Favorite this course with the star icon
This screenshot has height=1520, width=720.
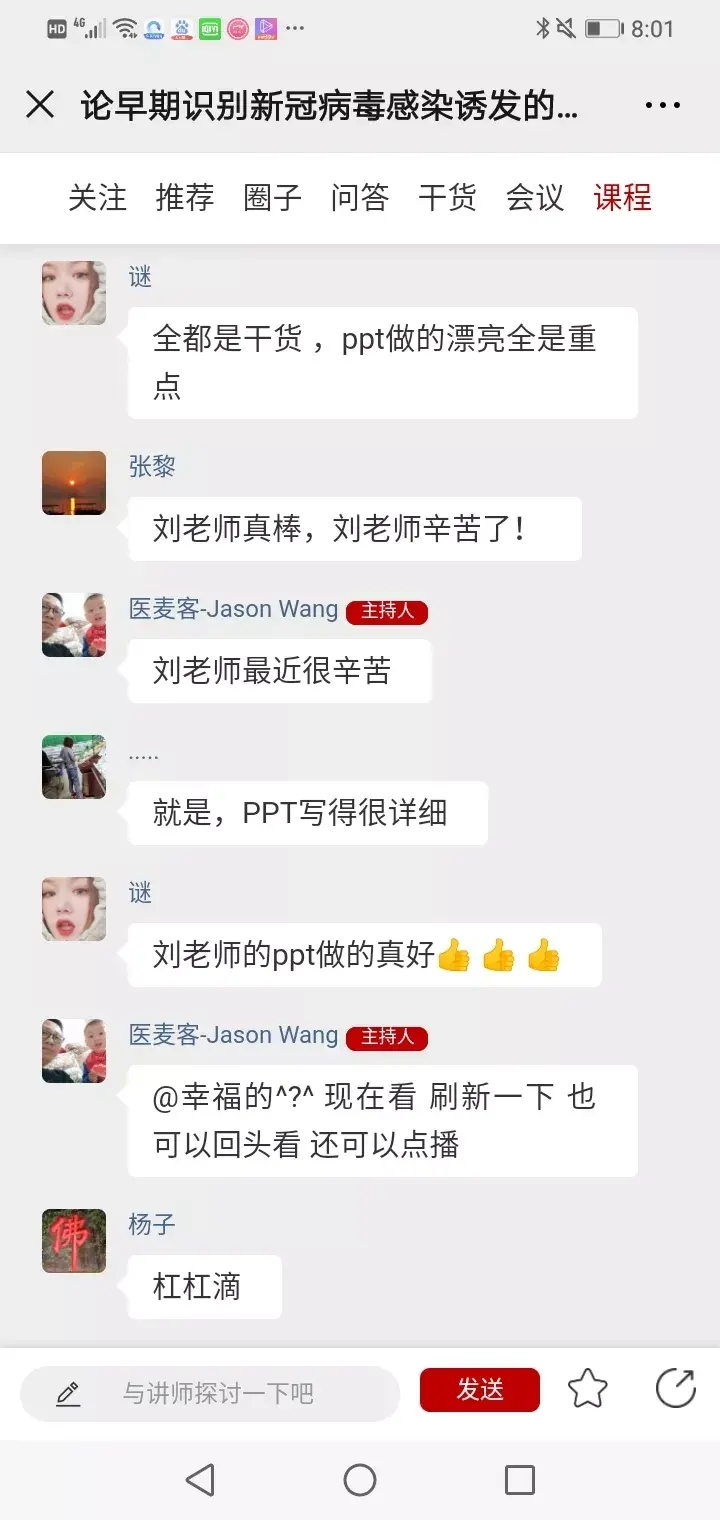(x=587, y=1389)
